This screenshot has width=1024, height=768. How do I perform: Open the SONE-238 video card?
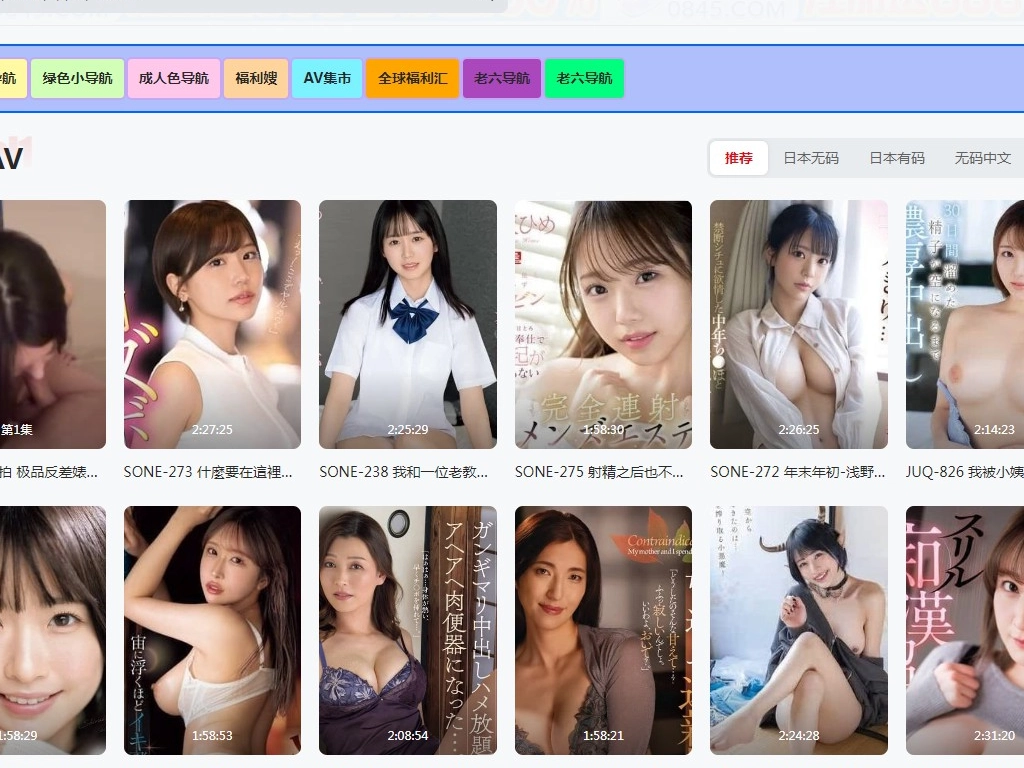coord(407,324)
